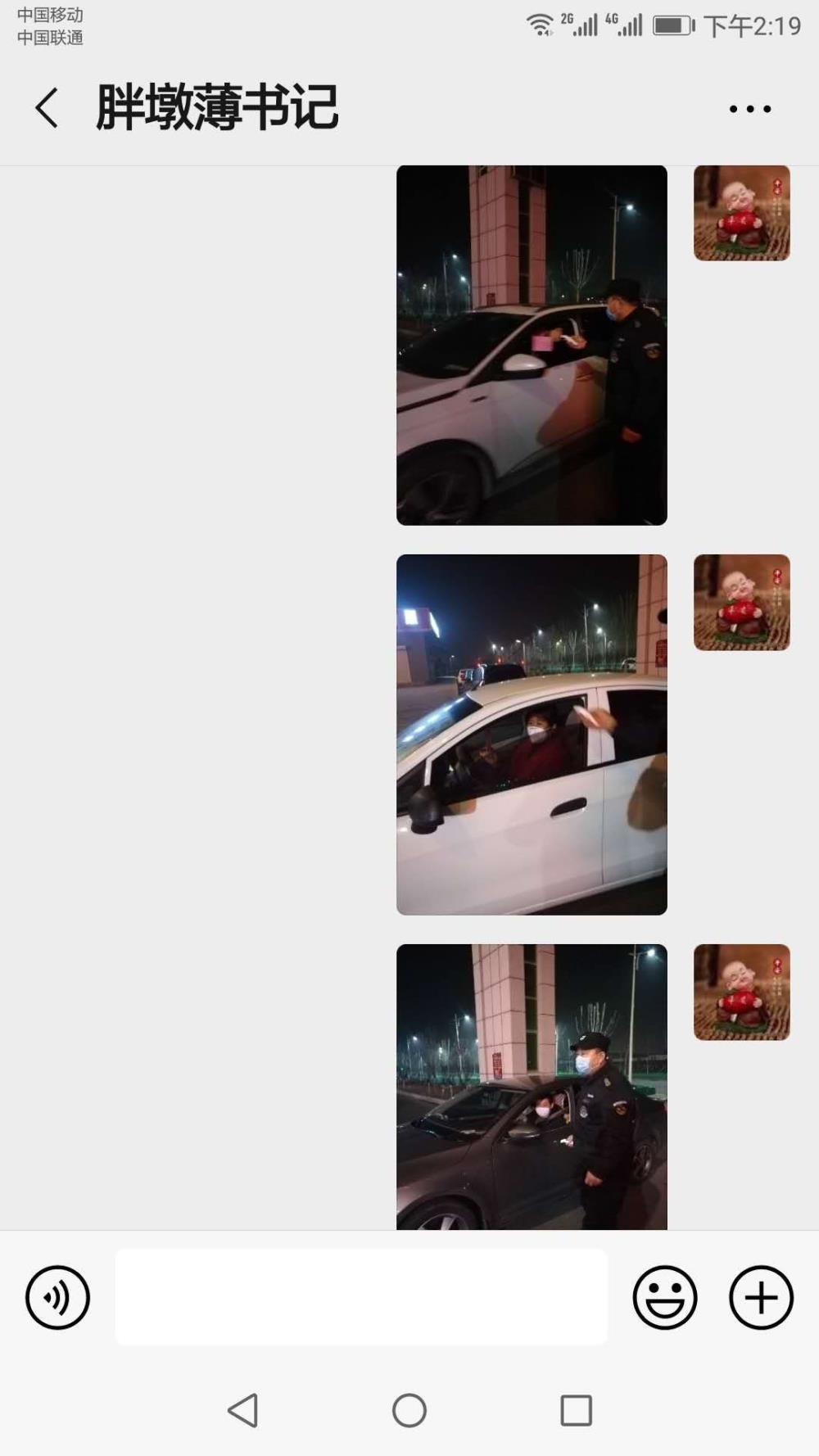
Task: Switch to voice message input
Action: click(57, 1297)
